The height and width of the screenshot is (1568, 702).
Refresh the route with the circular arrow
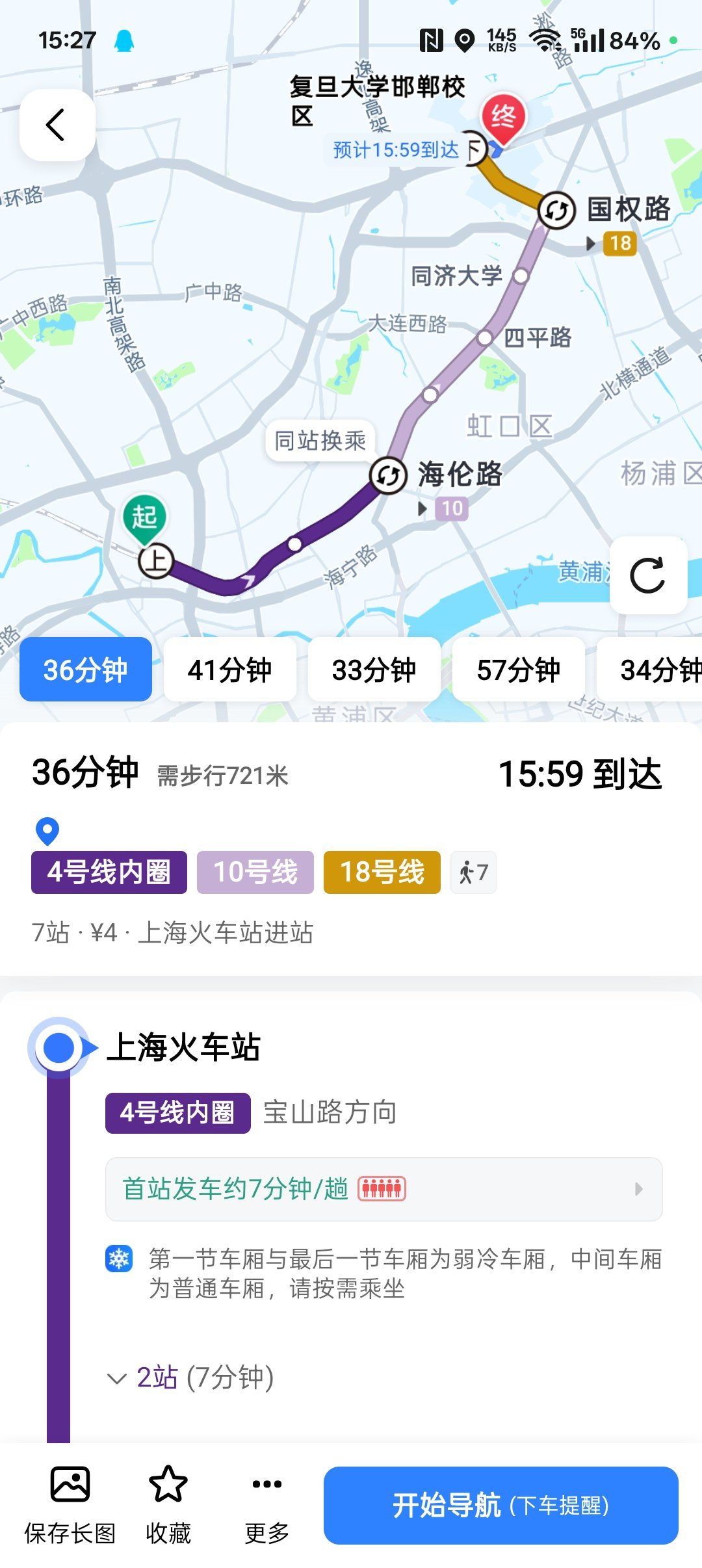647,575
